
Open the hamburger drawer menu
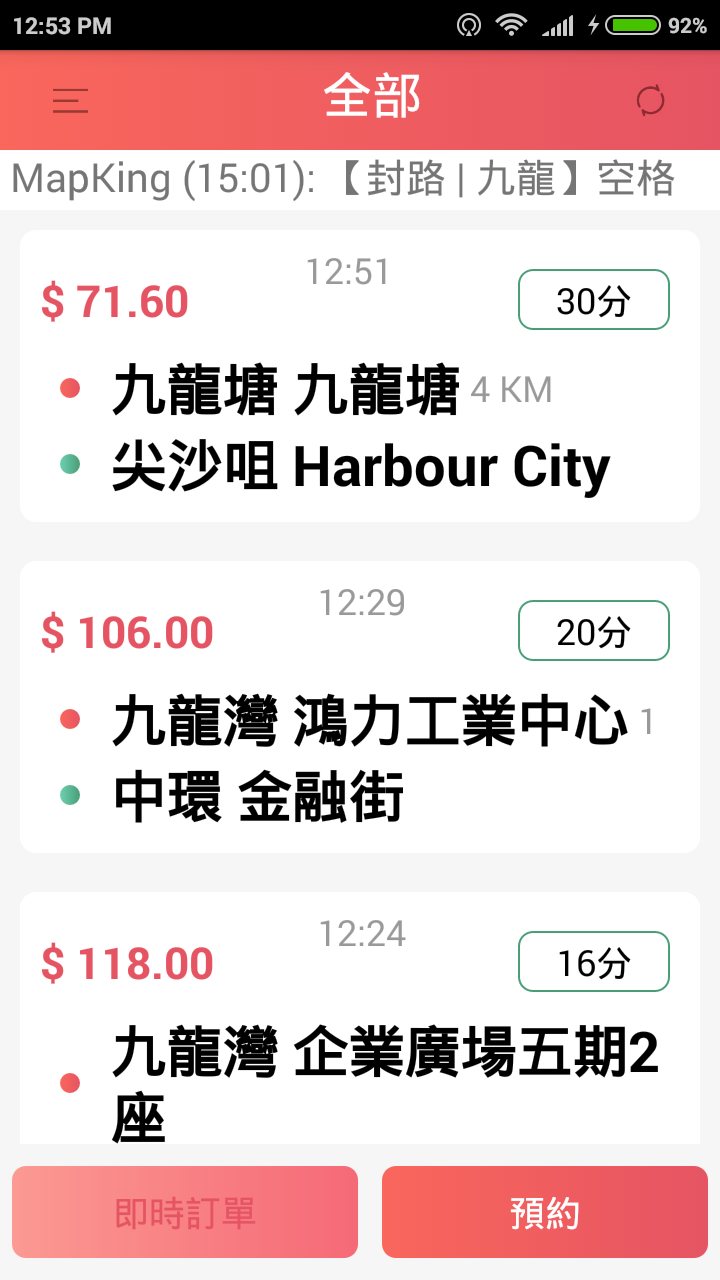coord(70,100)
